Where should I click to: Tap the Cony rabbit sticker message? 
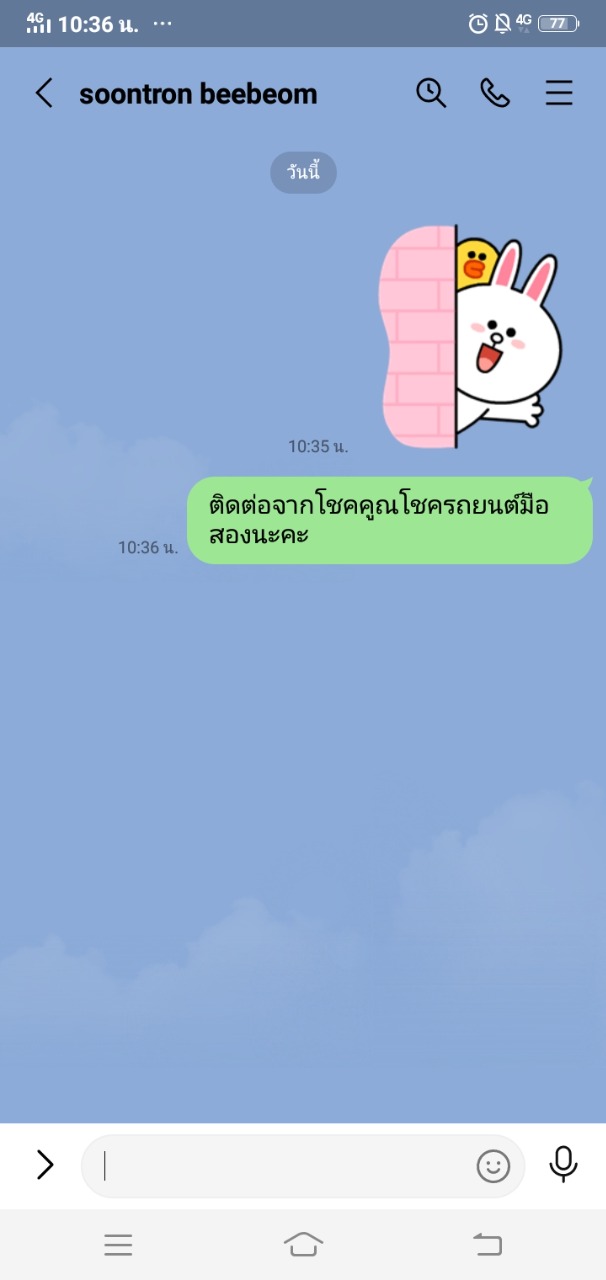click(470, 336)
